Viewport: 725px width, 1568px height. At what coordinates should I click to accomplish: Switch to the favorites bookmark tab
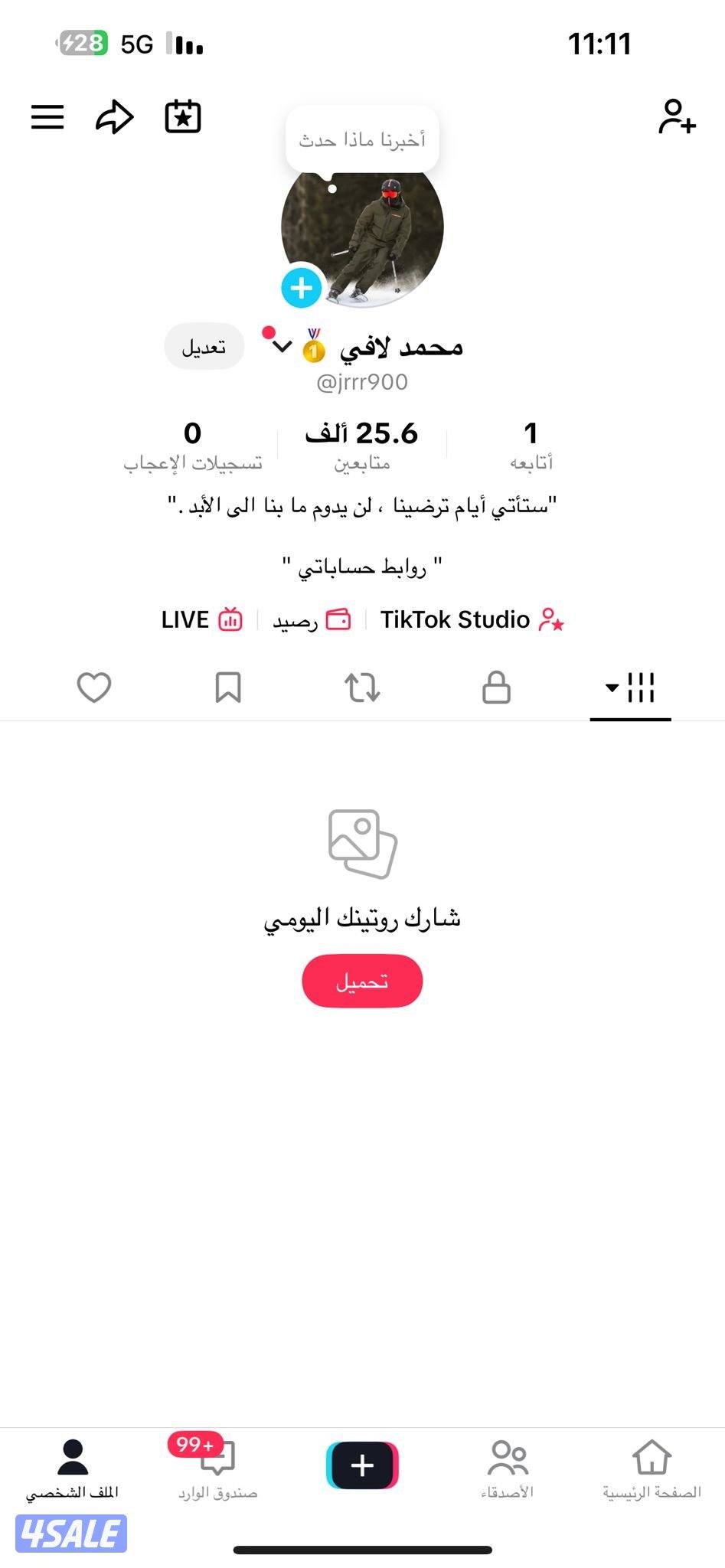pyautogui.click(x=228, y=688)
